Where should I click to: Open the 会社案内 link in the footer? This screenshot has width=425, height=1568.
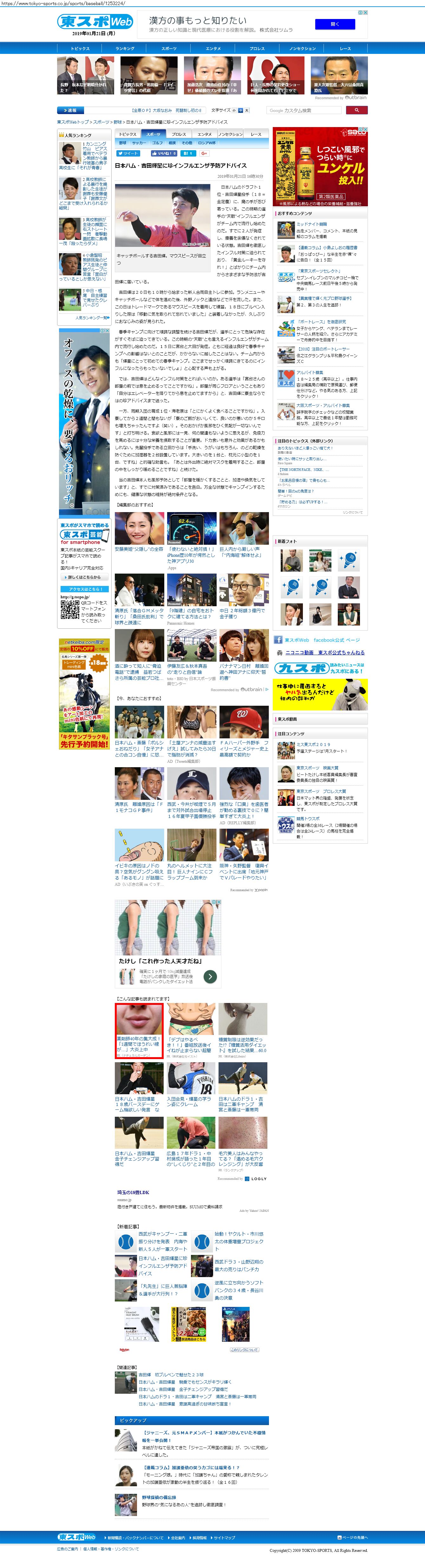tap(177, 1537)
